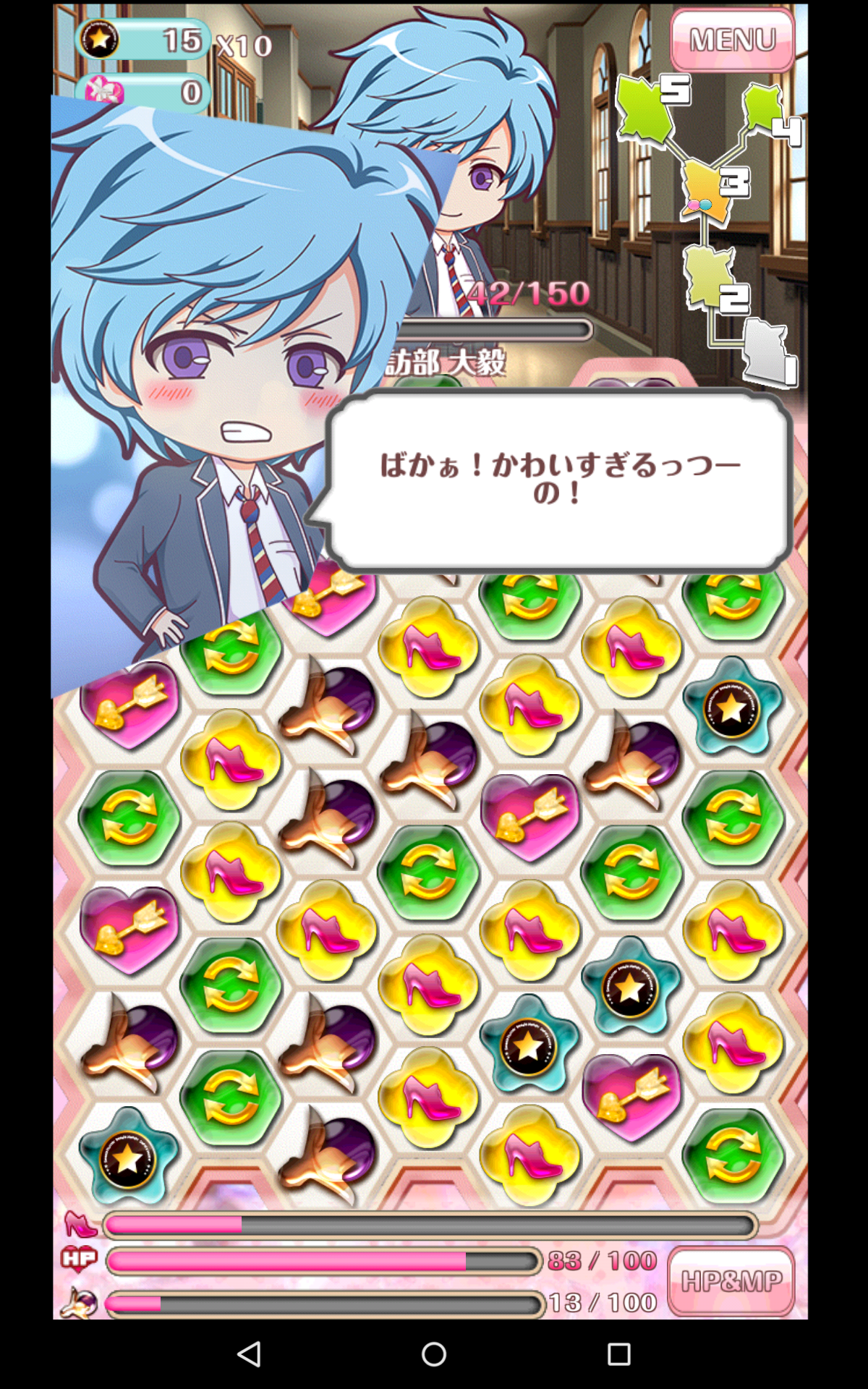Tap the HP&MP button

coord(731,1281)
